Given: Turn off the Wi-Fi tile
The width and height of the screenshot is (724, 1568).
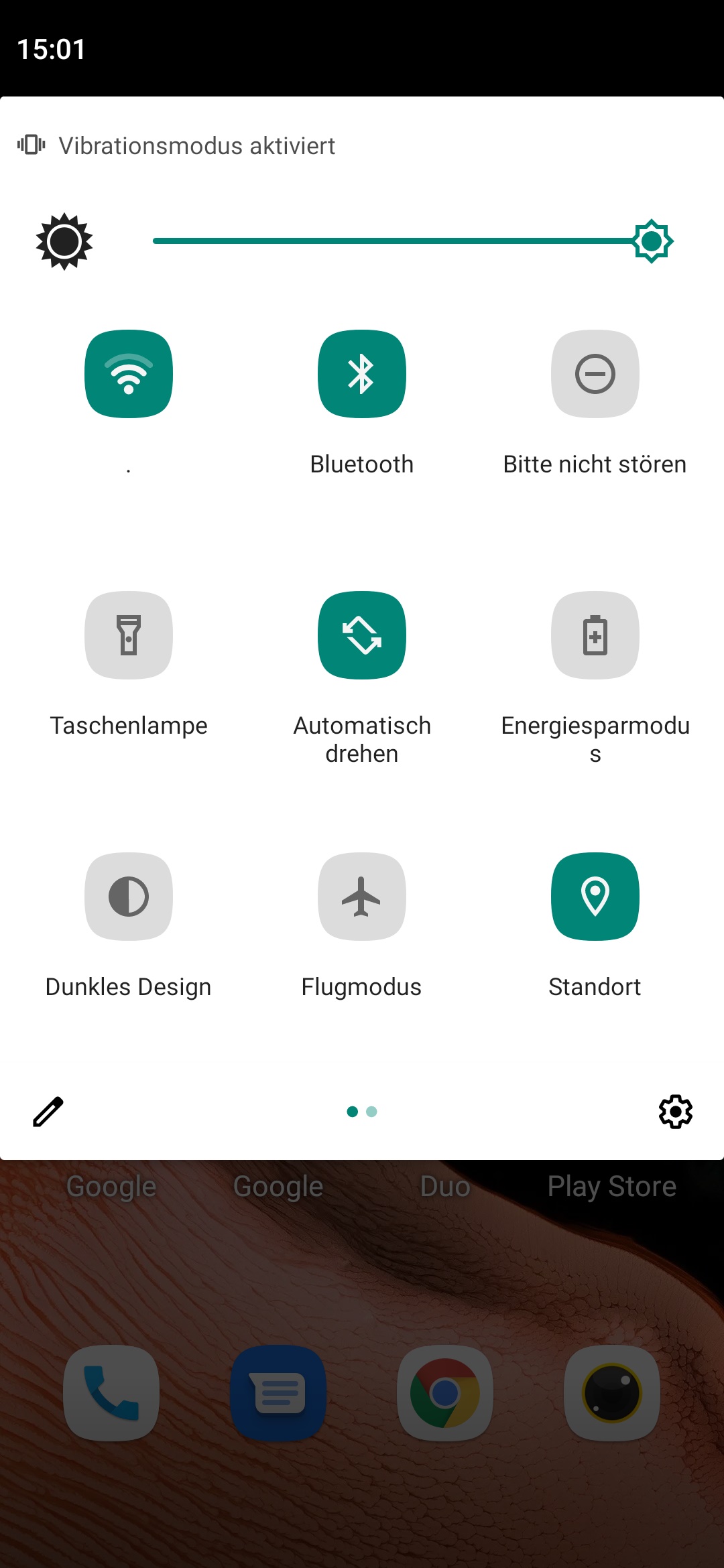Looking at the screenshot, I should [x=129, y=374].
